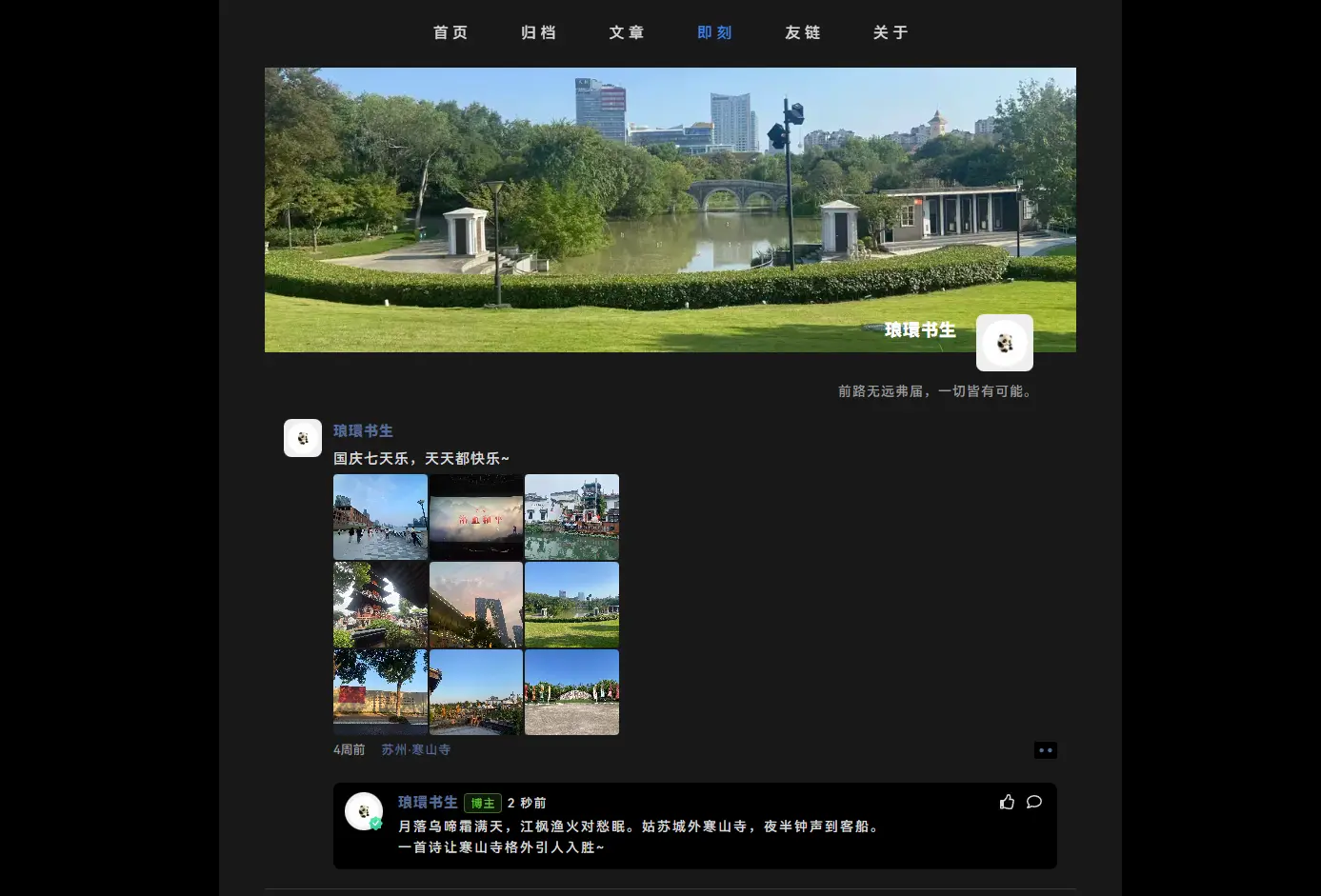Like the comment by 琅環书生

1007,802
